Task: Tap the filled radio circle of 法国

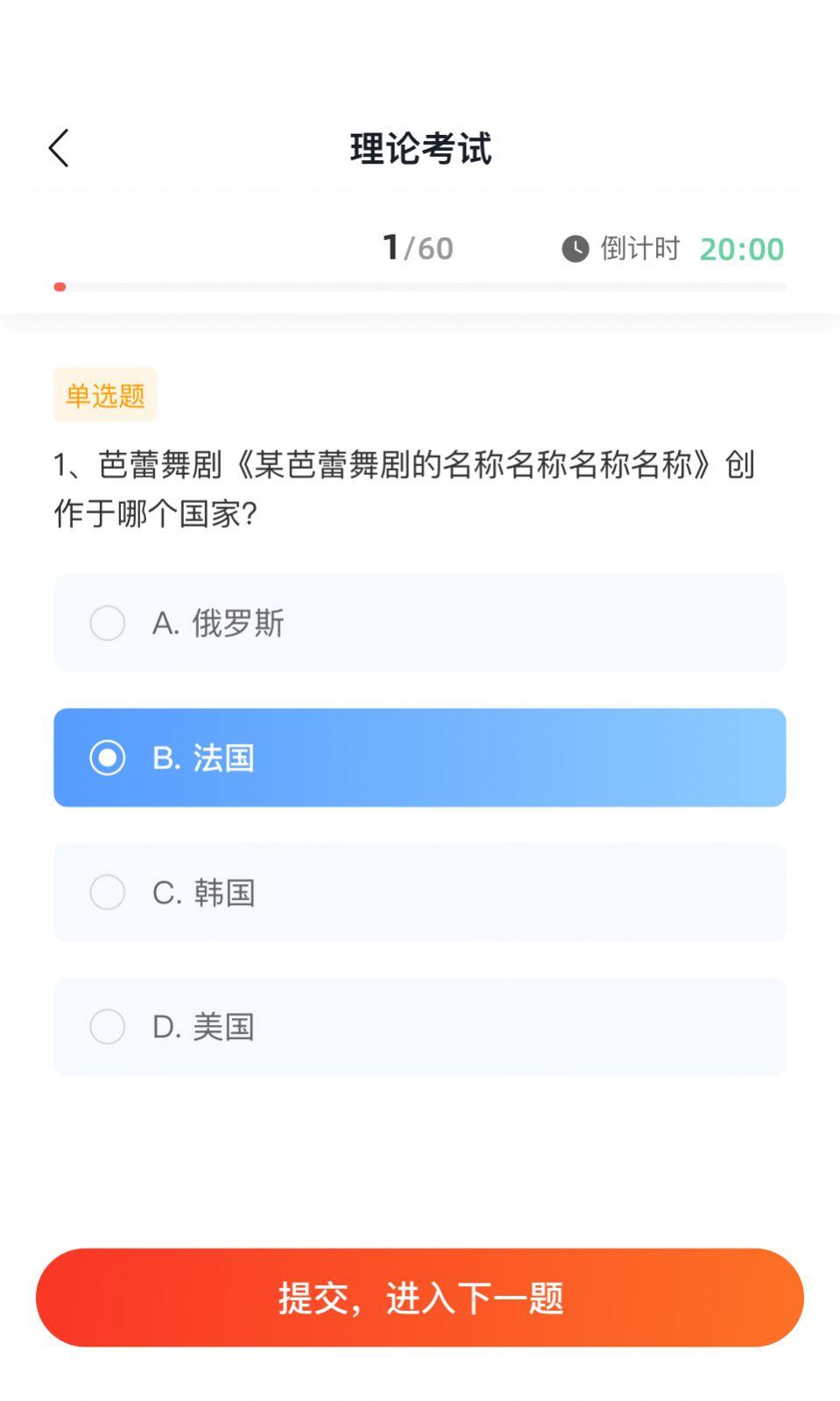Action: coord(107,759)
